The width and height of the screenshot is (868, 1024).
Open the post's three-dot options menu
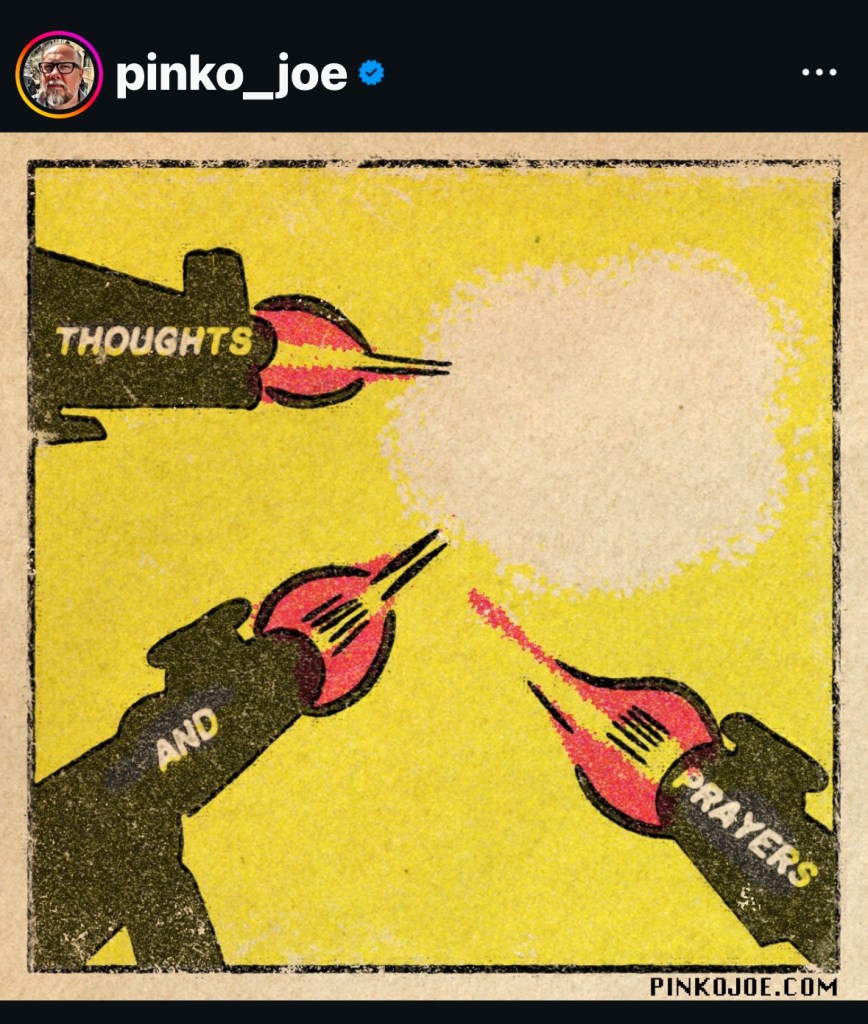click(819, 74)
